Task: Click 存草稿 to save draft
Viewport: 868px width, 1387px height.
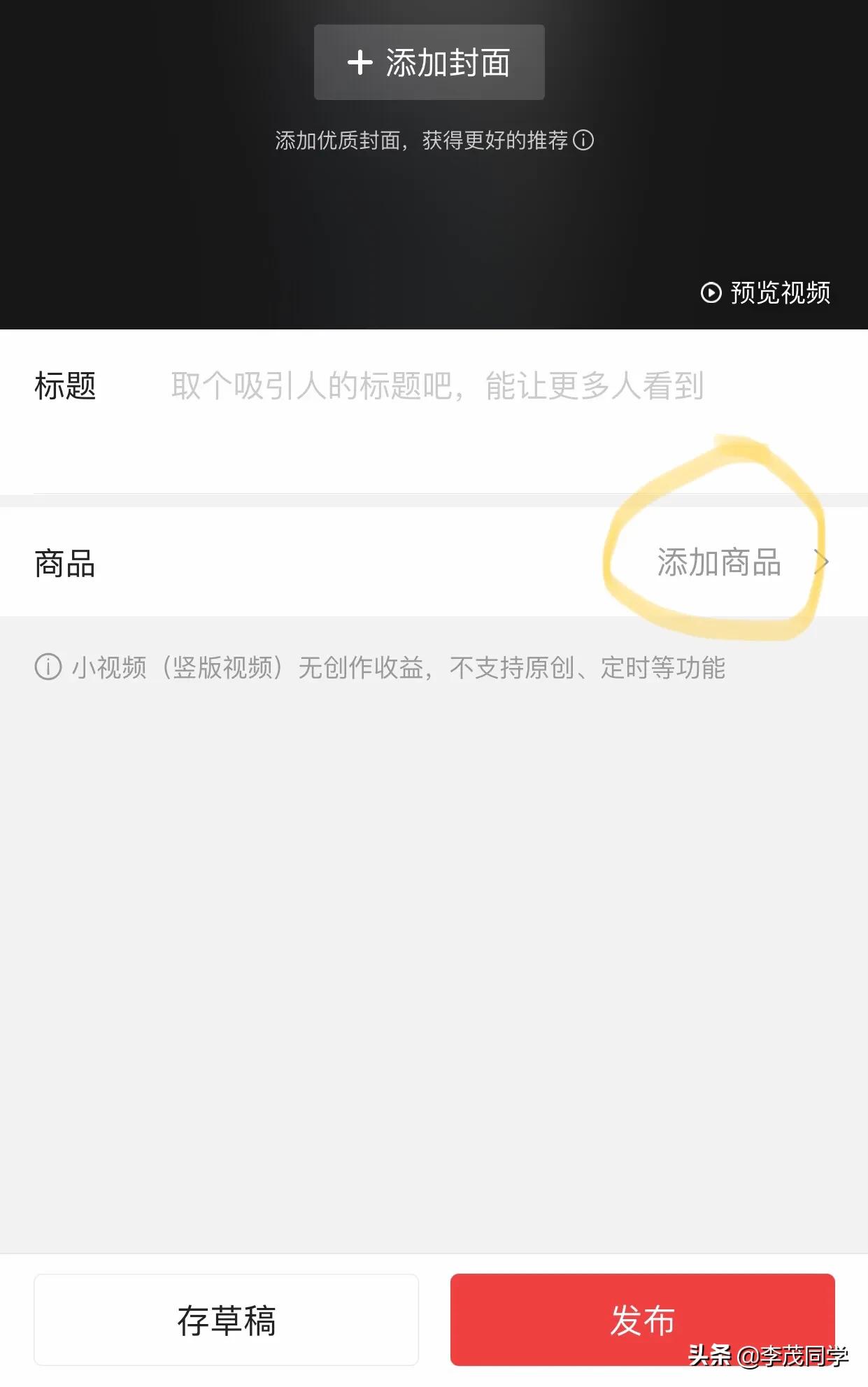Action: 228,1320
